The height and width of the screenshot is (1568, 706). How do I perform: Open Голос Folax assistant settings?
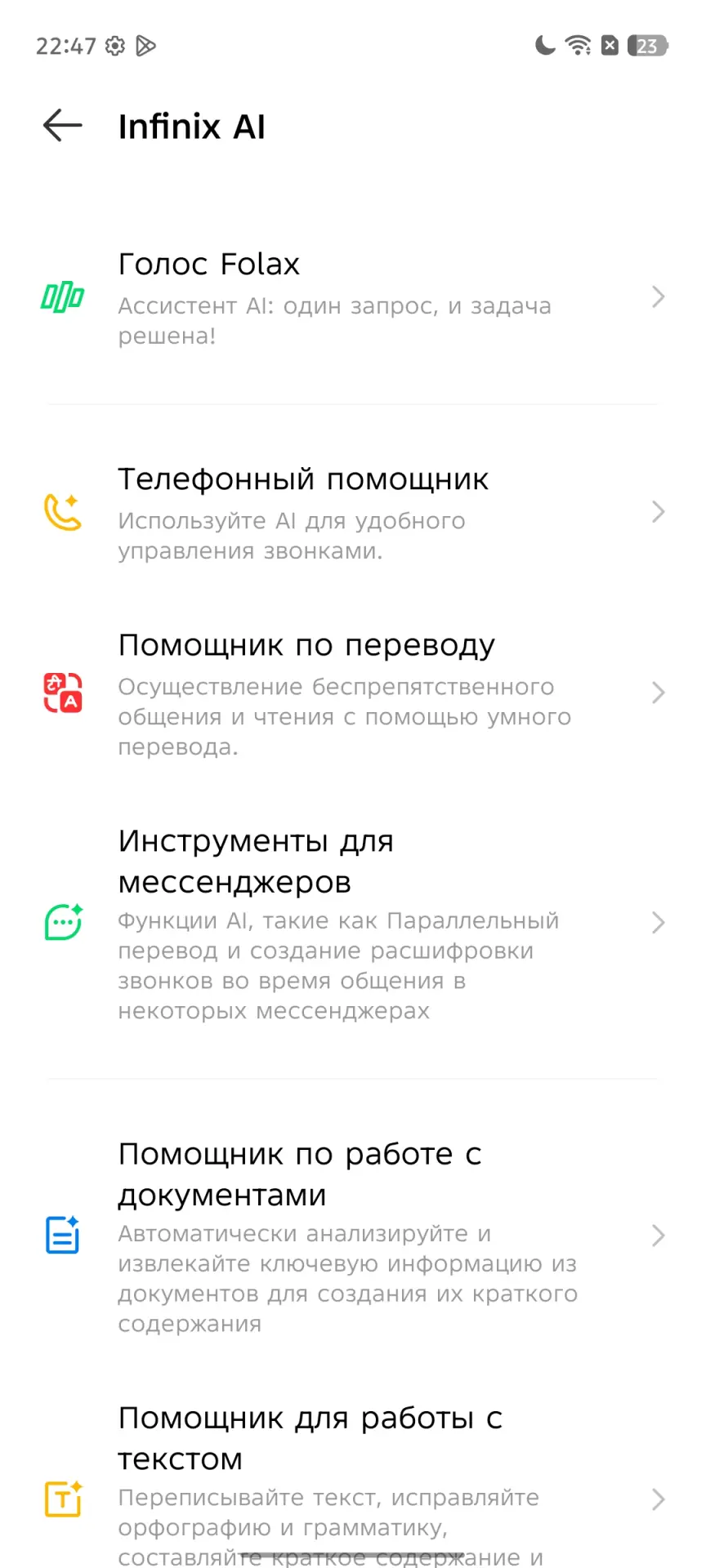point(351,297)
